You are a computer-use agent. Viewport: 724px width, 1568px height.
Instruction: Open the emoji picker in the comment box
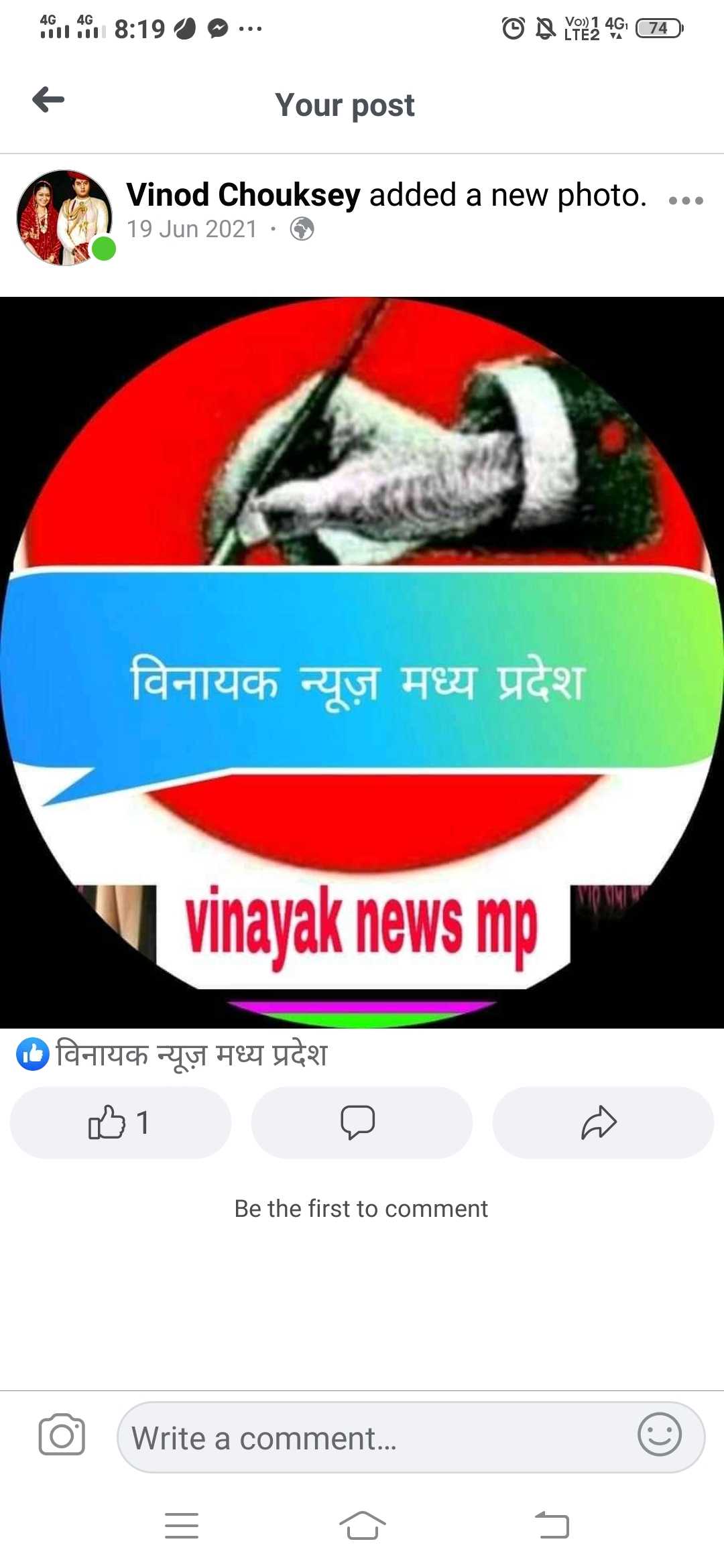click(x=659, y=1435)
